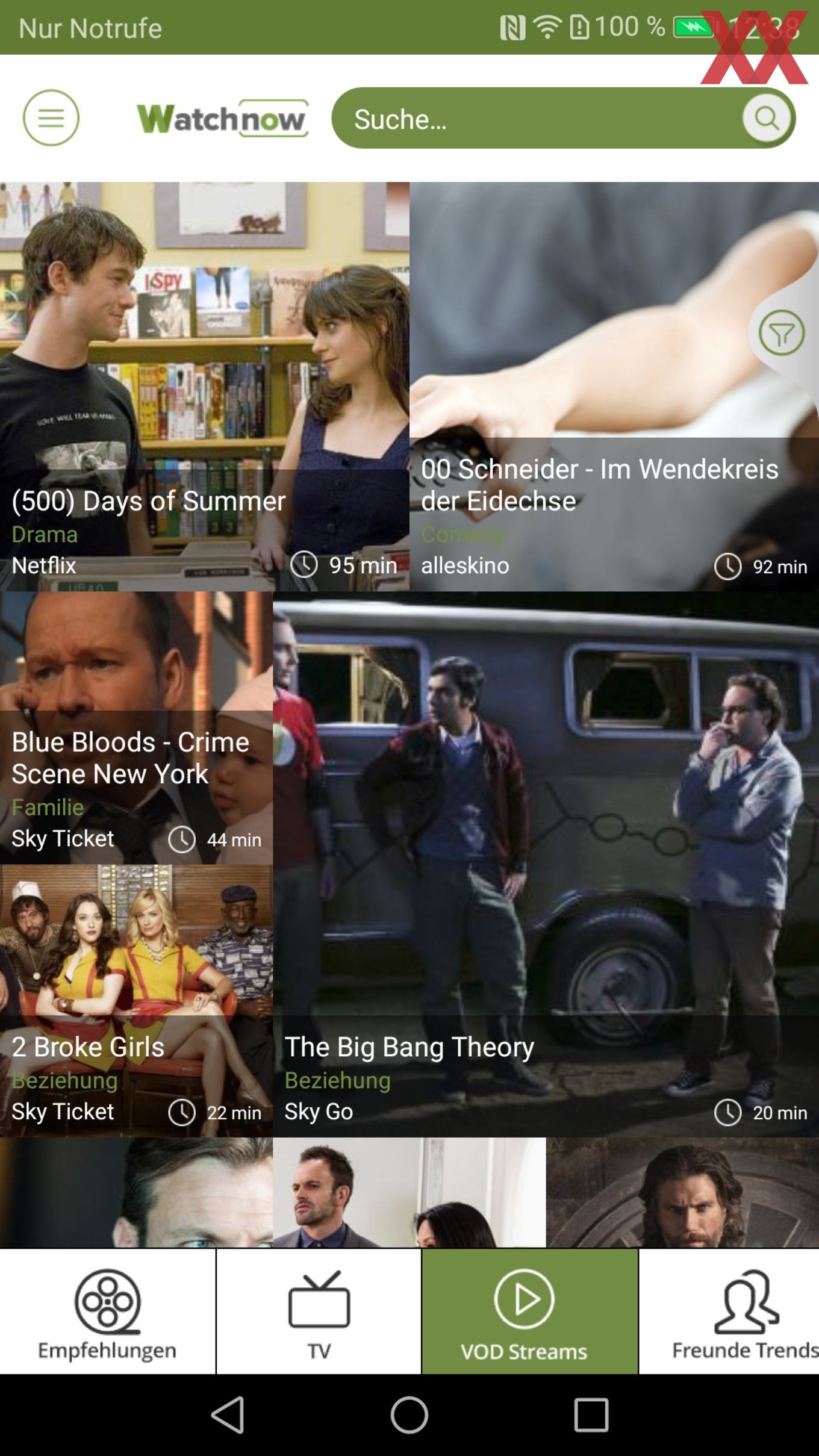Tap the system home button

[x=409, y=1414]
